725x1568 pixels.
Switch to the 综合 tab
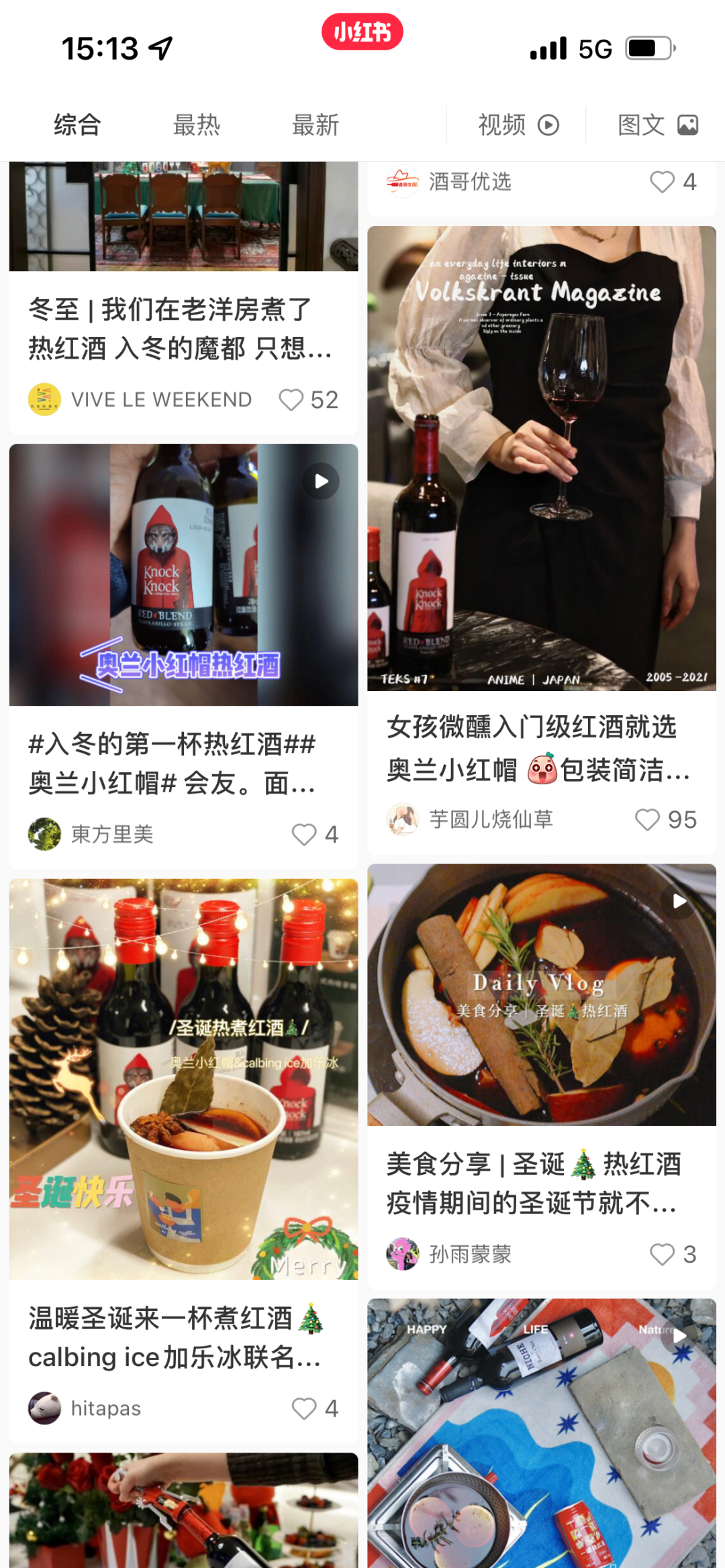[77, 125]
